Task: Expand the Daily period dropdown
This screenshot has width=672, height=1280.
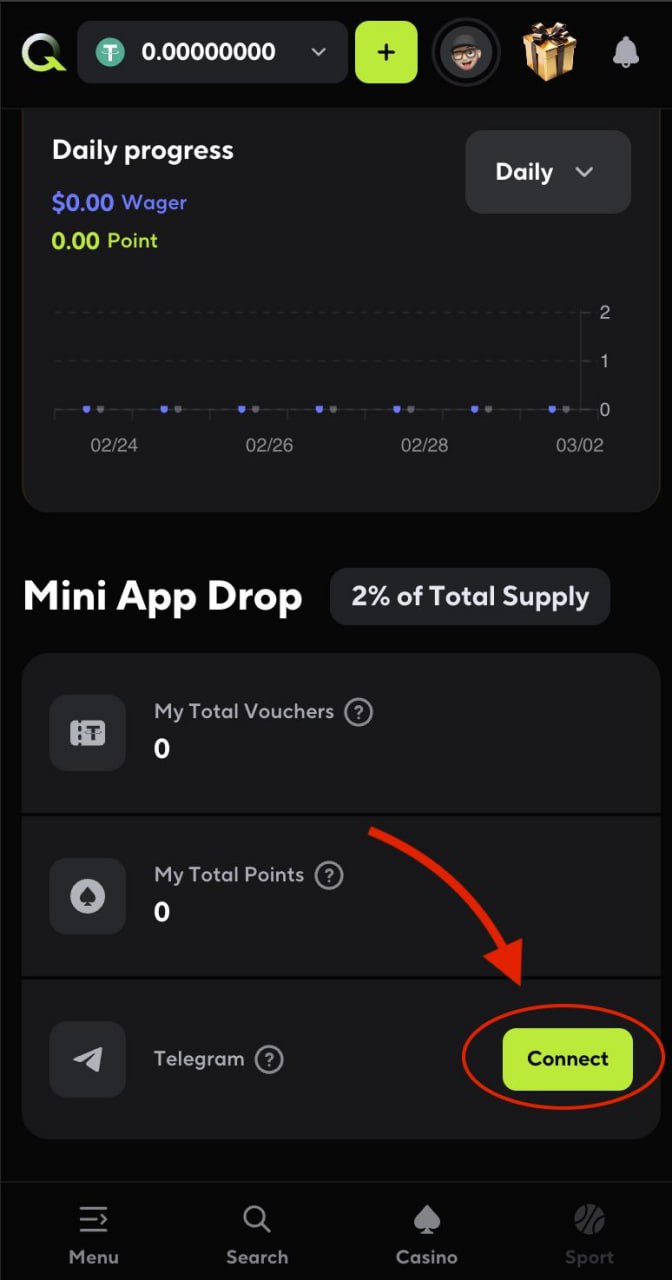Action: [x=547, y=172]
